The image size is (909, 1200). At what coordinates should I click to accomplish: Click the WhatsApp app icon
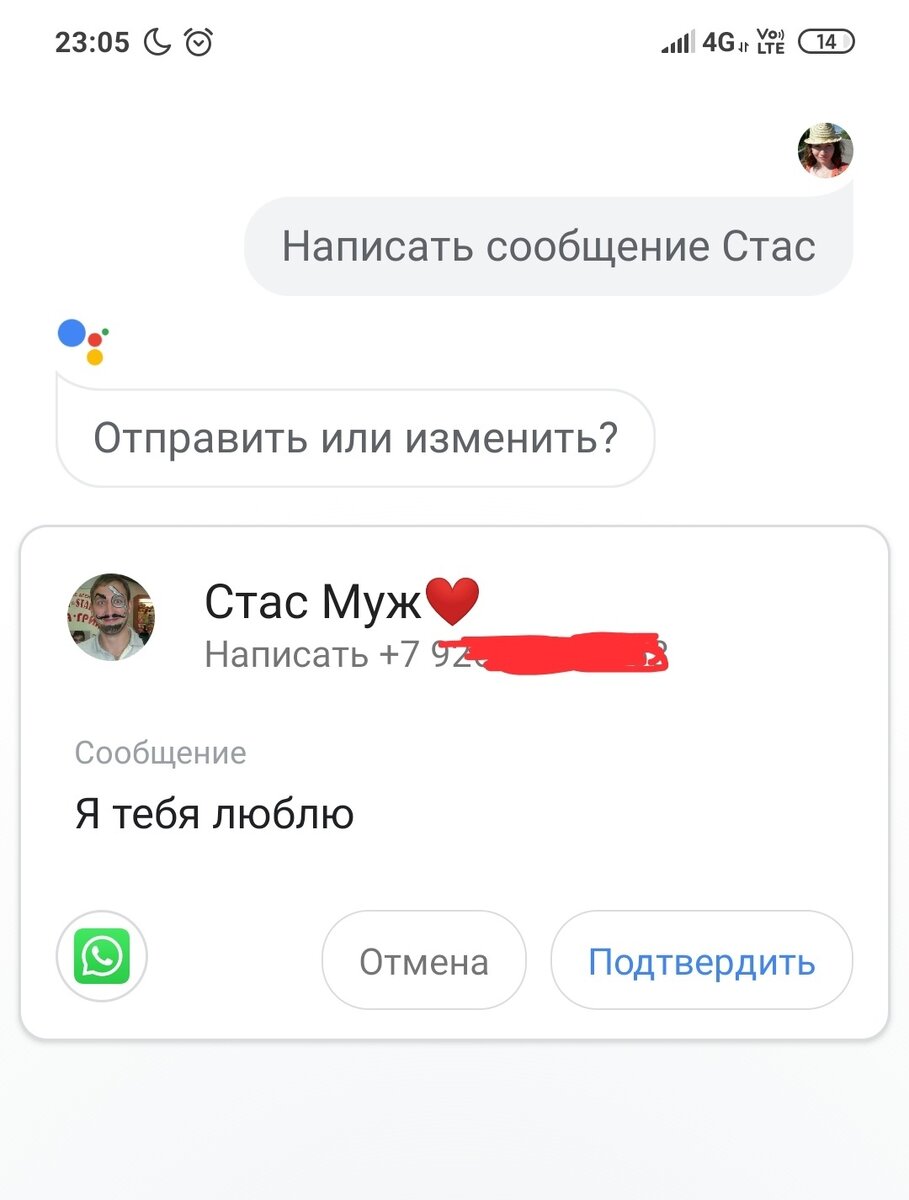[103, 957]
